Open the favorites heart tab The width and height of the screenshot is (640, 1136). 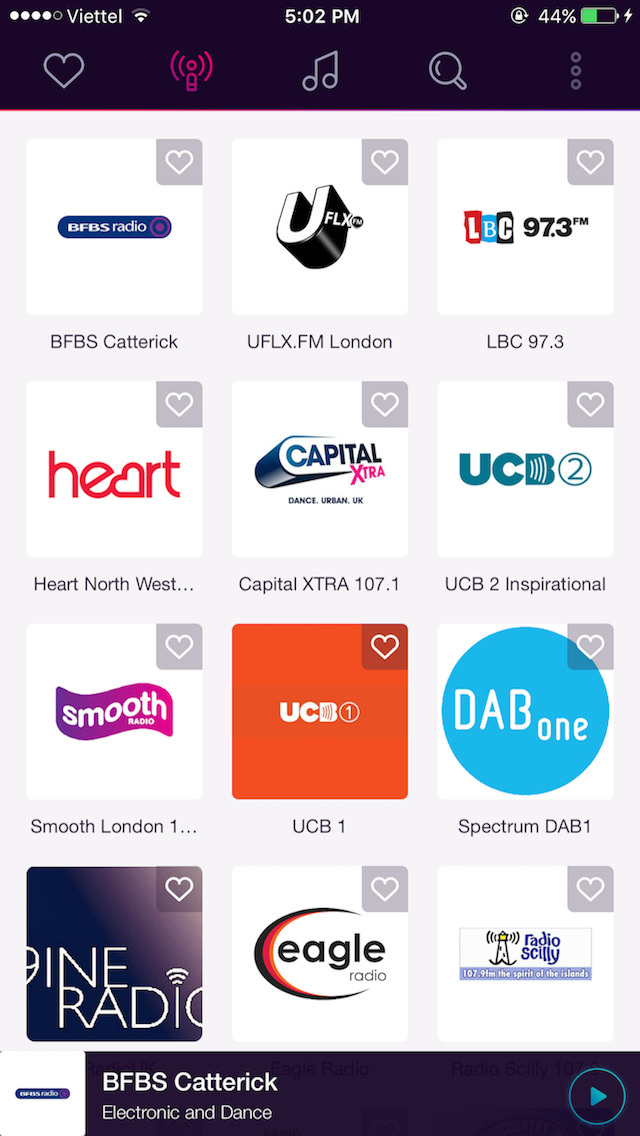(x=63, y=71)
